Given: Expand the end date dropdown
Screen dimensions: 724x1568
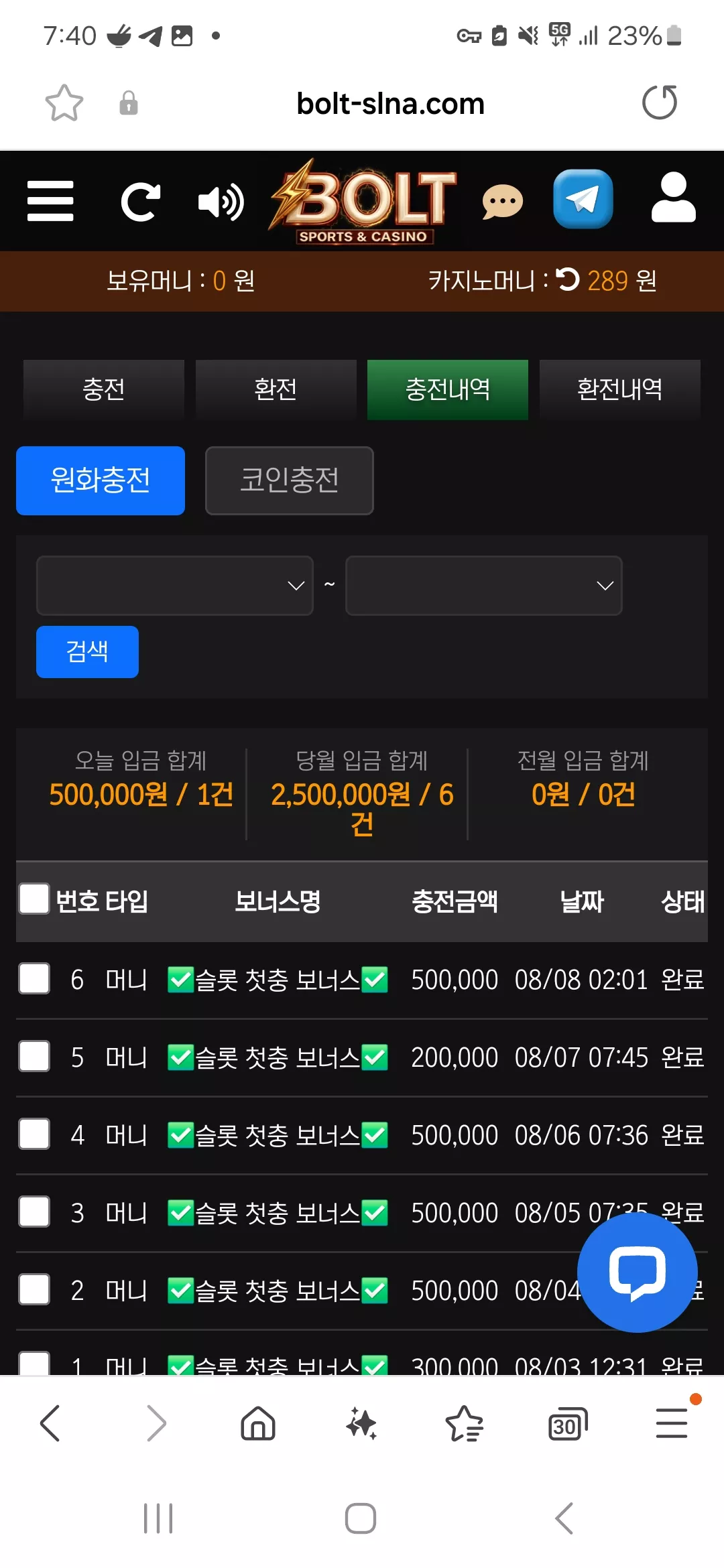Looking at the screenshot, I should 484,586.
